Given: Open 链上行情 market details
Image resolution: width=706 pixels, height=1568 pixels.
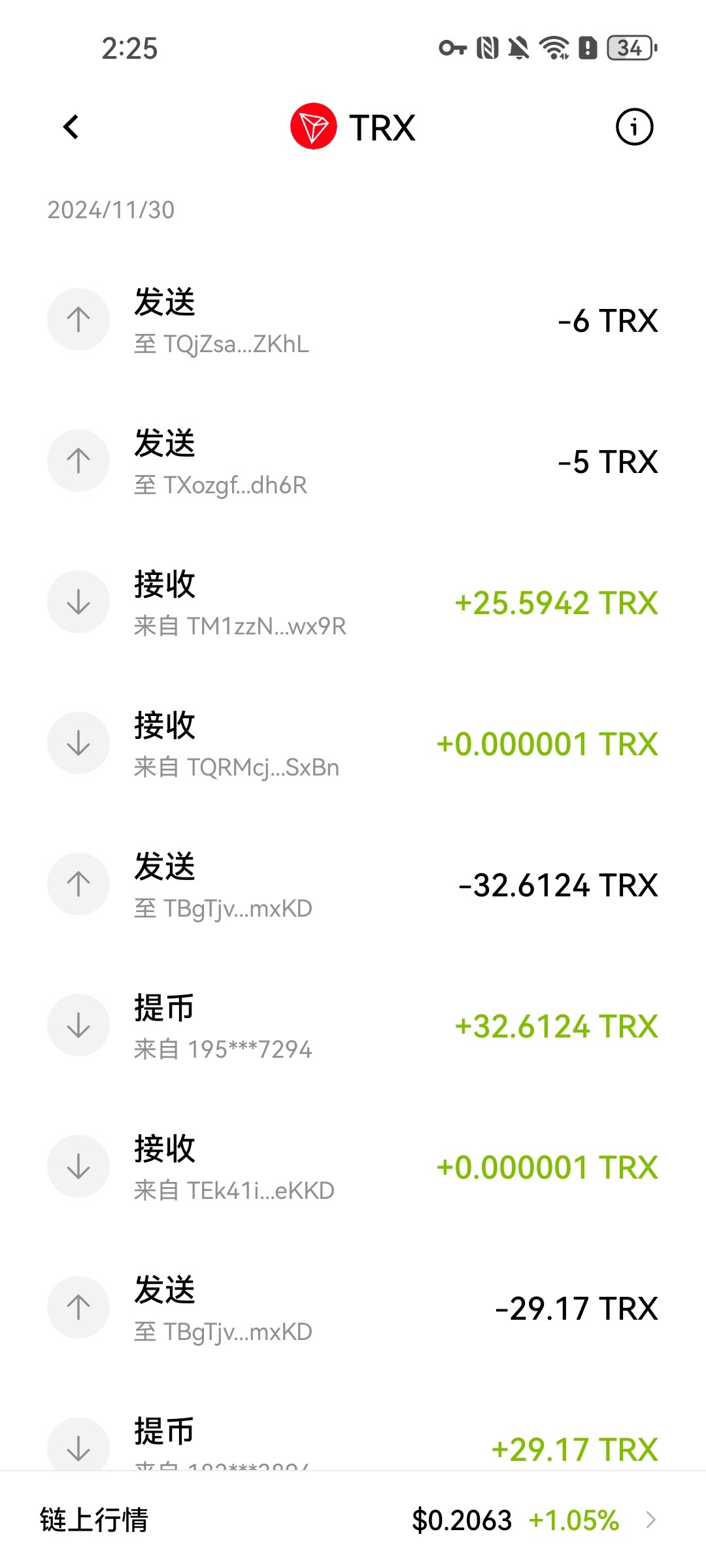Looking at the screenshot, I should 353,1520.
